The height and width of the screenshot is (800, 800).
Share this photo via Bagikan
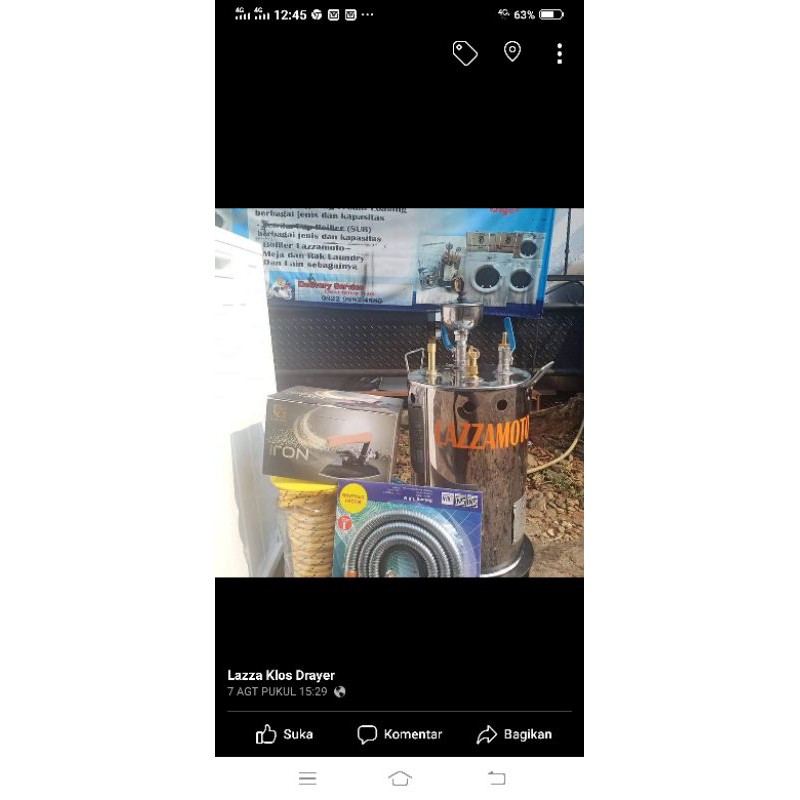tap(514, 734)
